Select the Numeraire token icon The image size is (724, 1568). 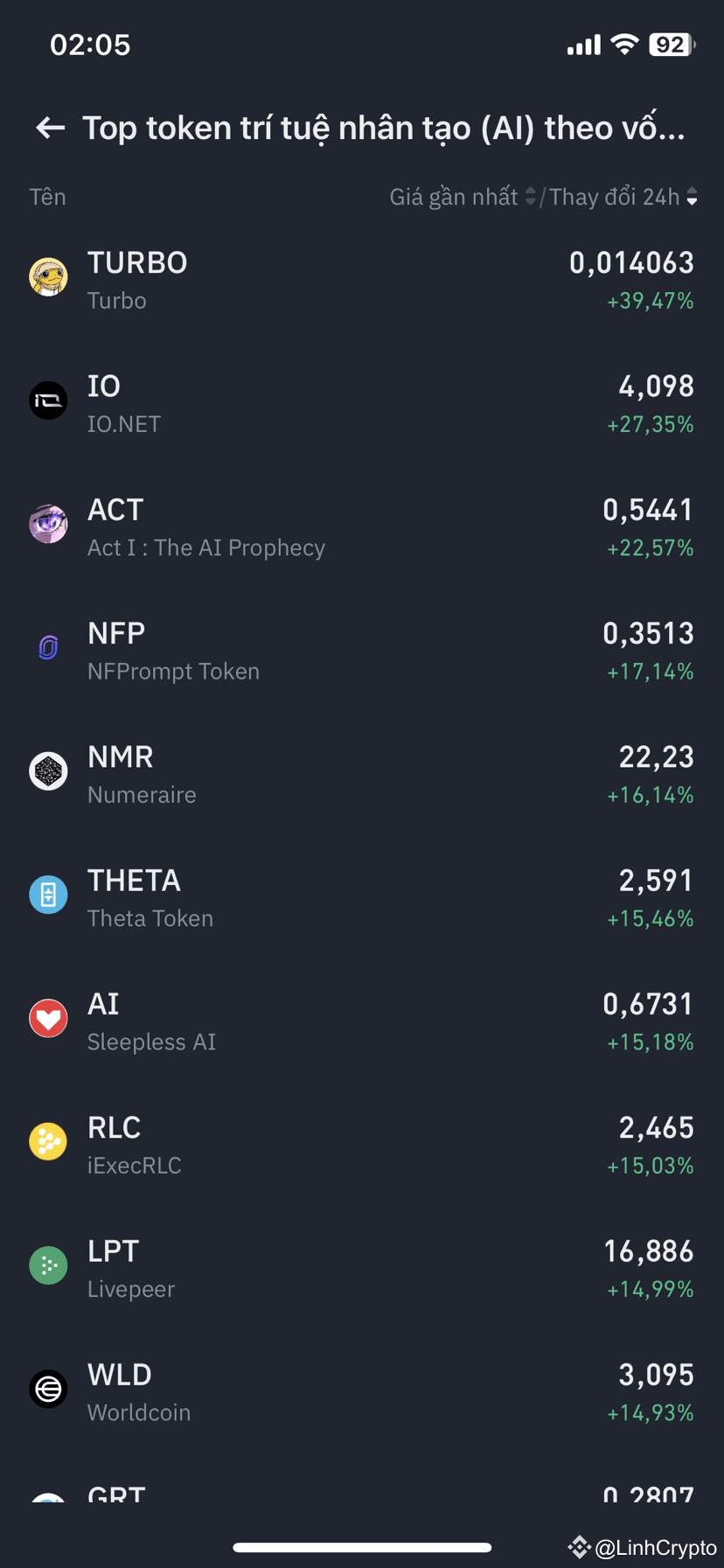coord(48,771)
